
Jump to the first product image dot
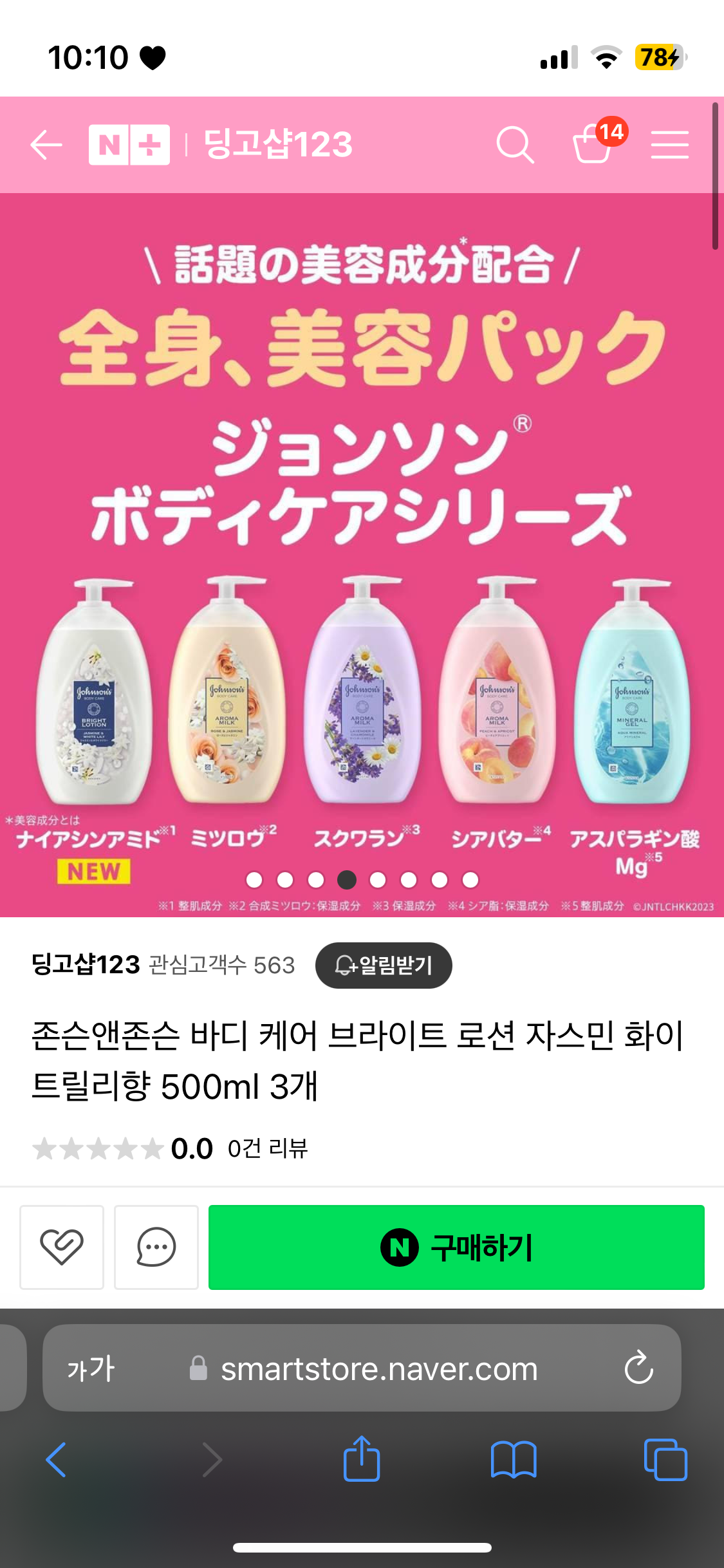pyautogui.click(x=254, y=879)
